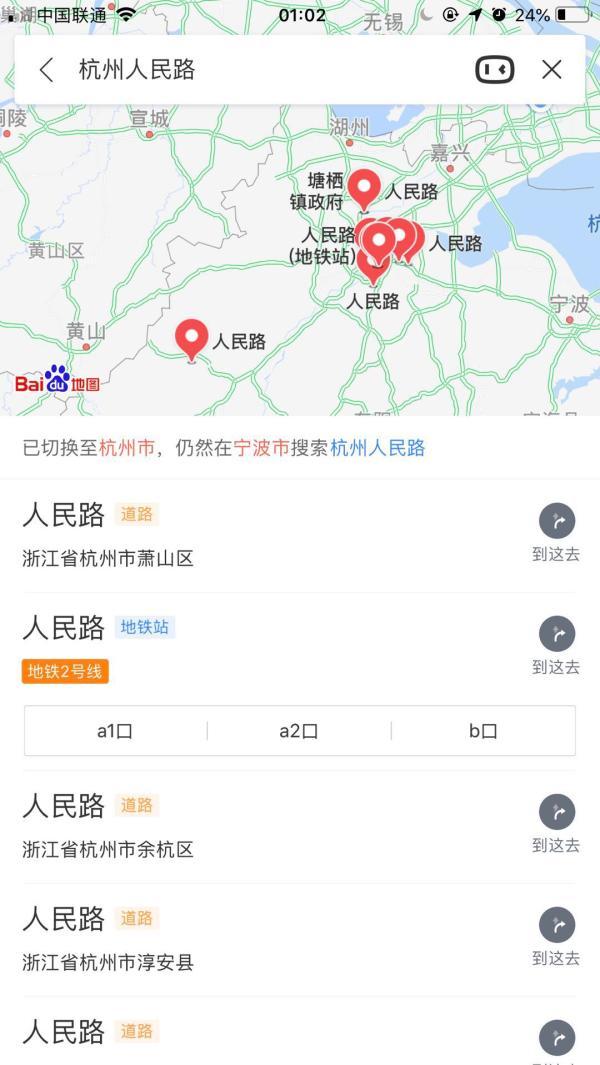This screenshot has width=600, height=1065.
Task: Open the assistant icon in search bar
Action: click(x=494, y=69)
